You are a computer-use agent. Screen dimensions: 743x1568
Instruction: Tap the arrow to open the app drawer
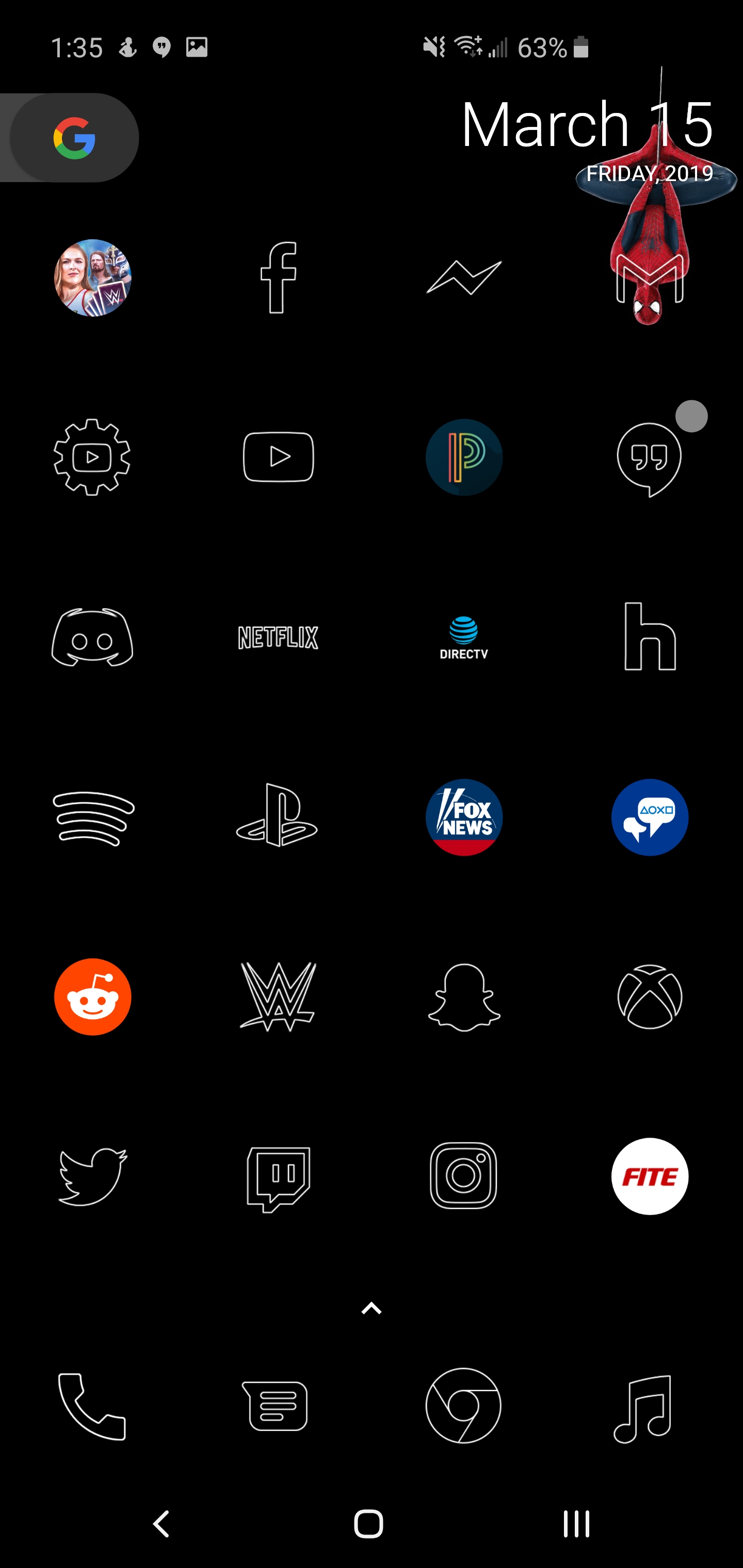click(x=372, y=1307)
